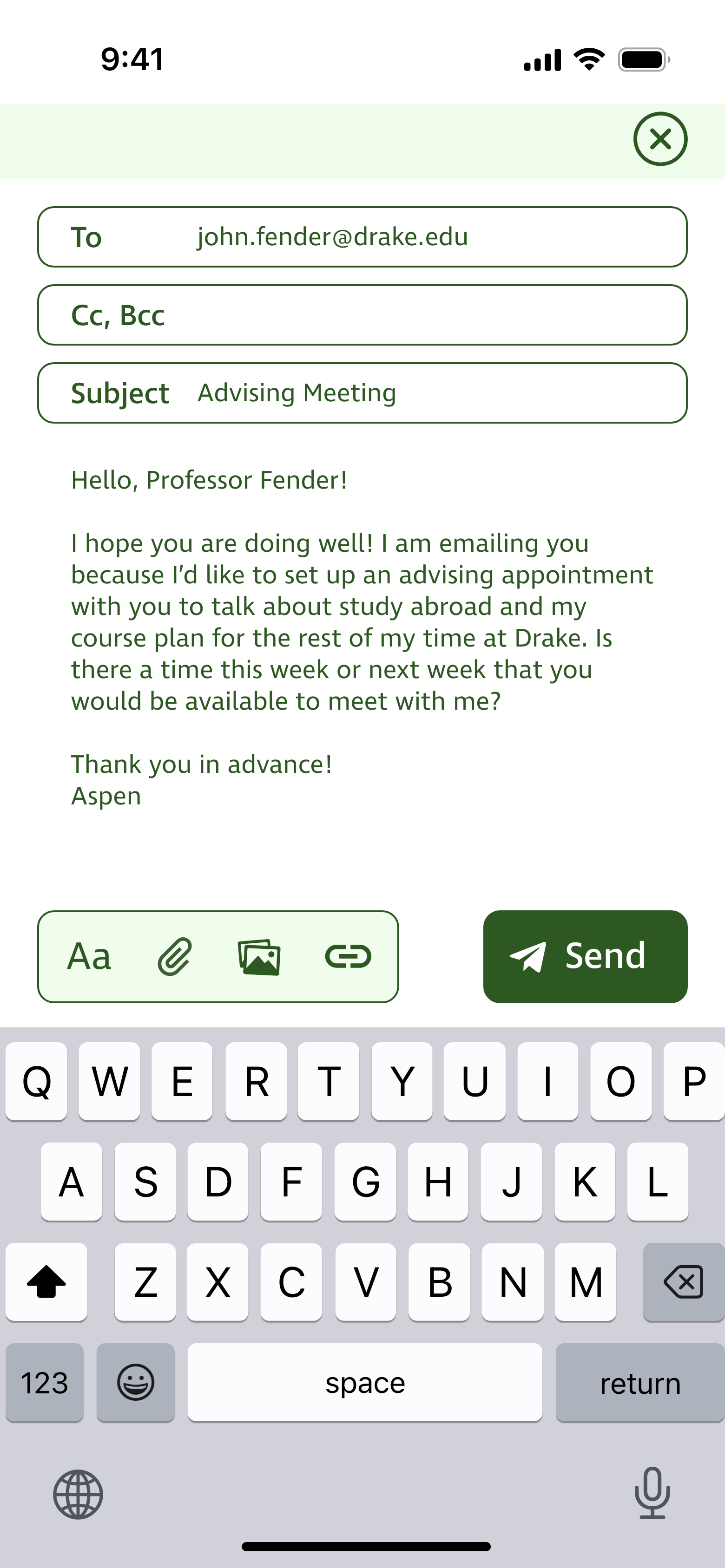The width and height of the screenshot is (725, 1568).
Task: Tap the backspace key
Action: click(683, 1281)
